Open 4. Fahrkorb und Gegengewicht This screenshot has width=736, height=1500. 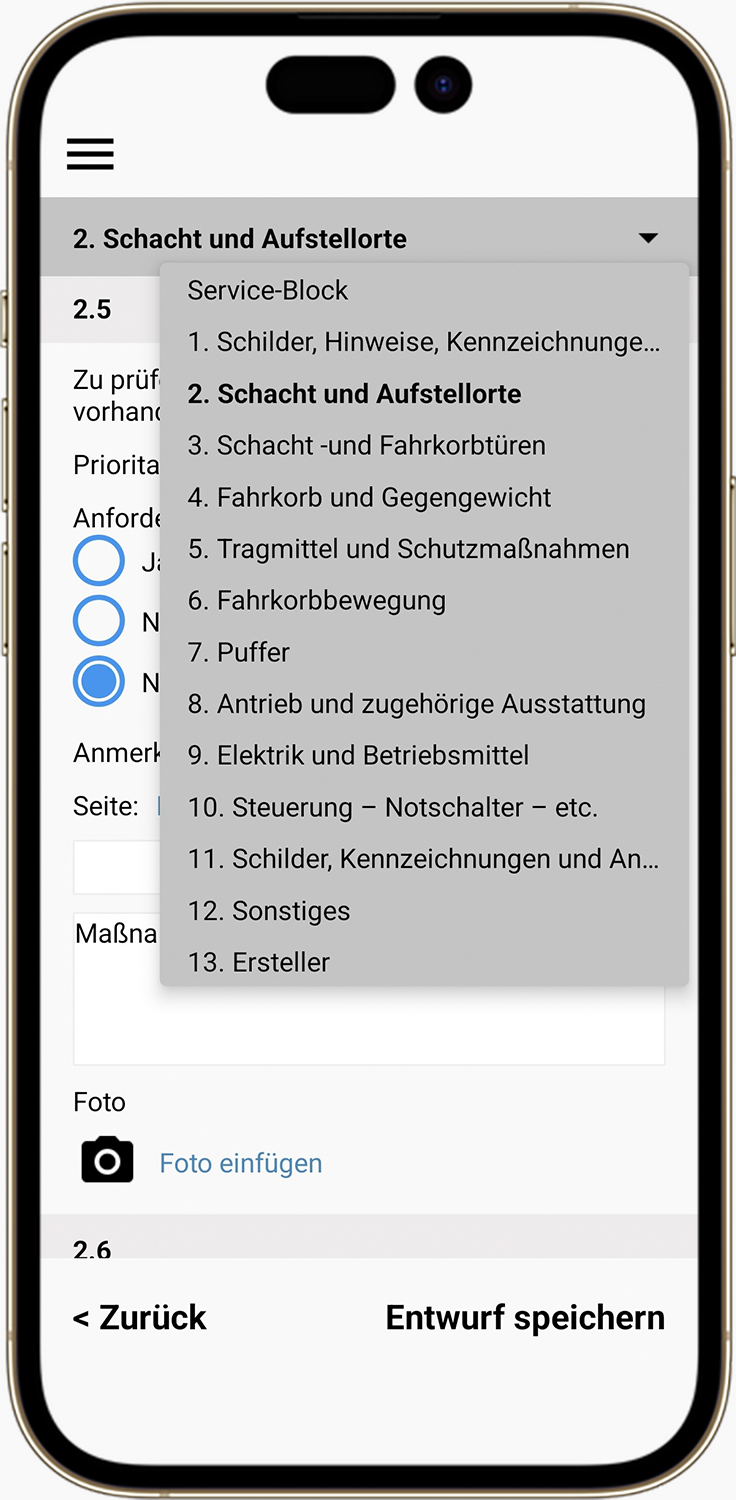coord(369,497)
